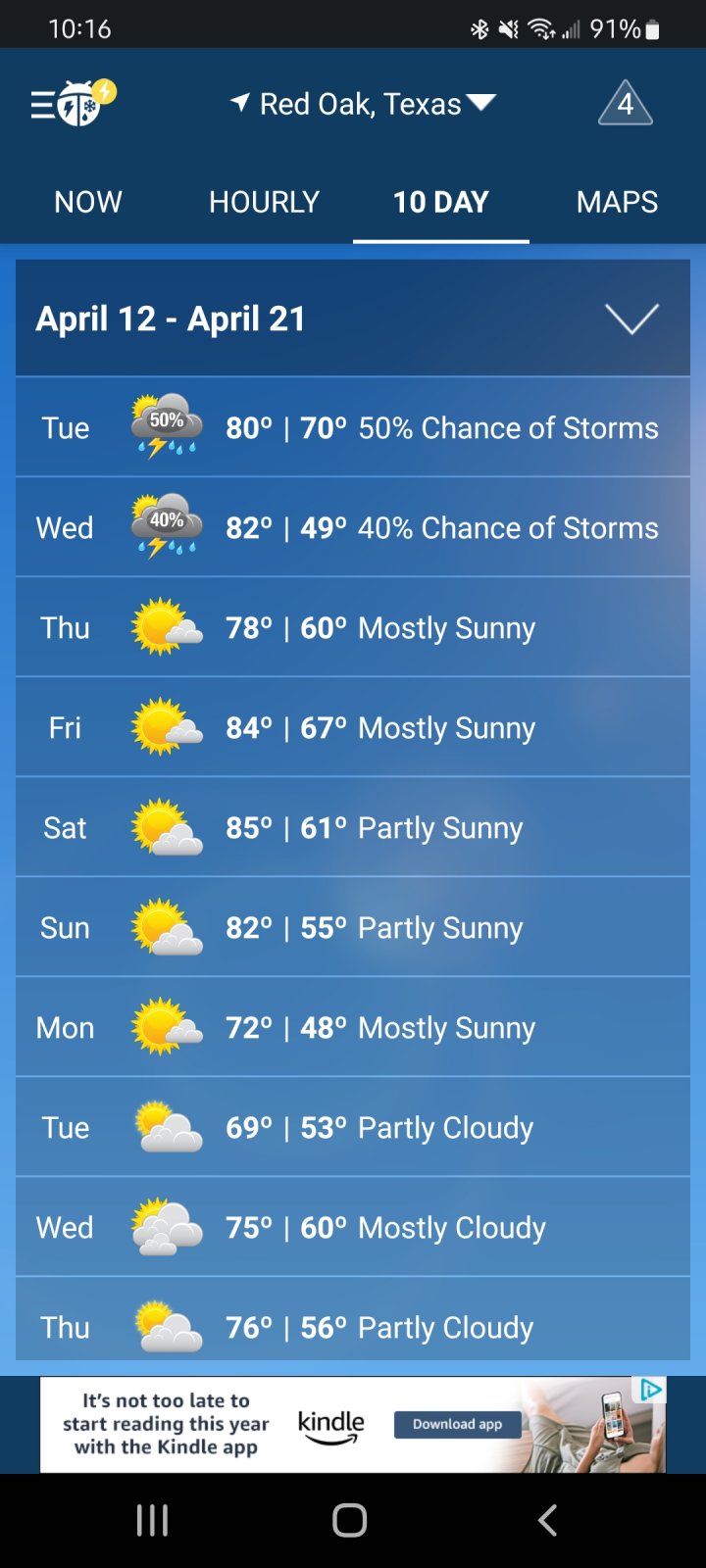Viewport: 706px width, 1568px height.
Task: Switch to the NOW tab
Action: pos(88,202)
